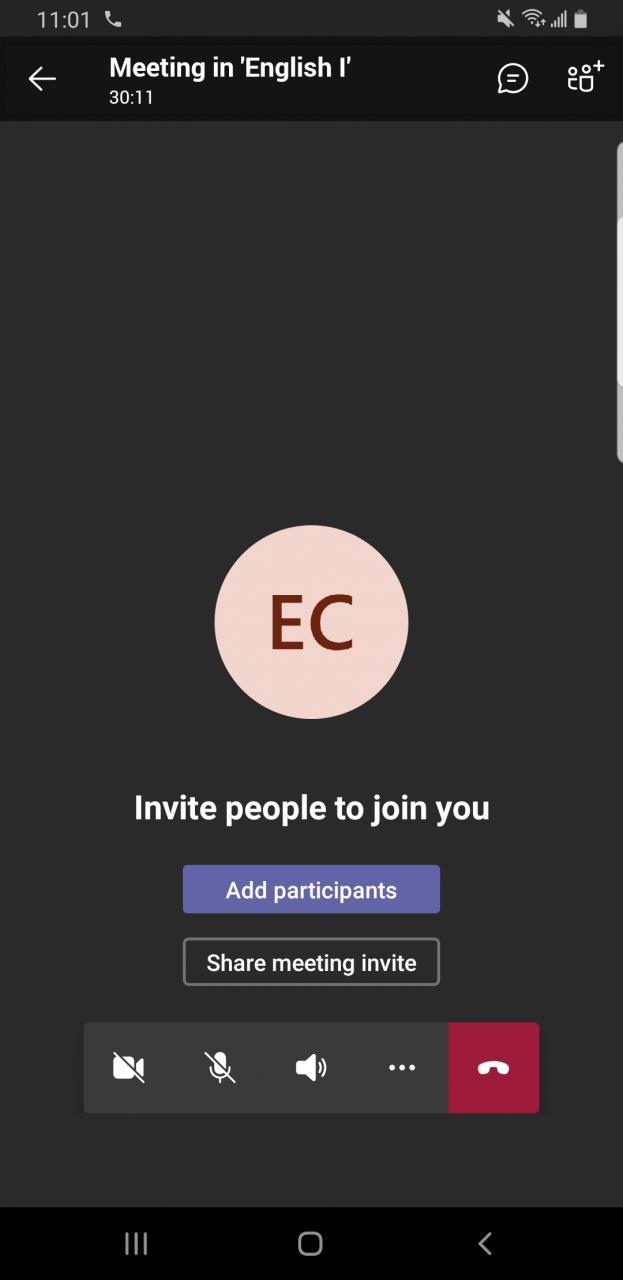Hang up the call
Image resolution: width=623 pixels, height=1280 pixels.
point(493,1067)
